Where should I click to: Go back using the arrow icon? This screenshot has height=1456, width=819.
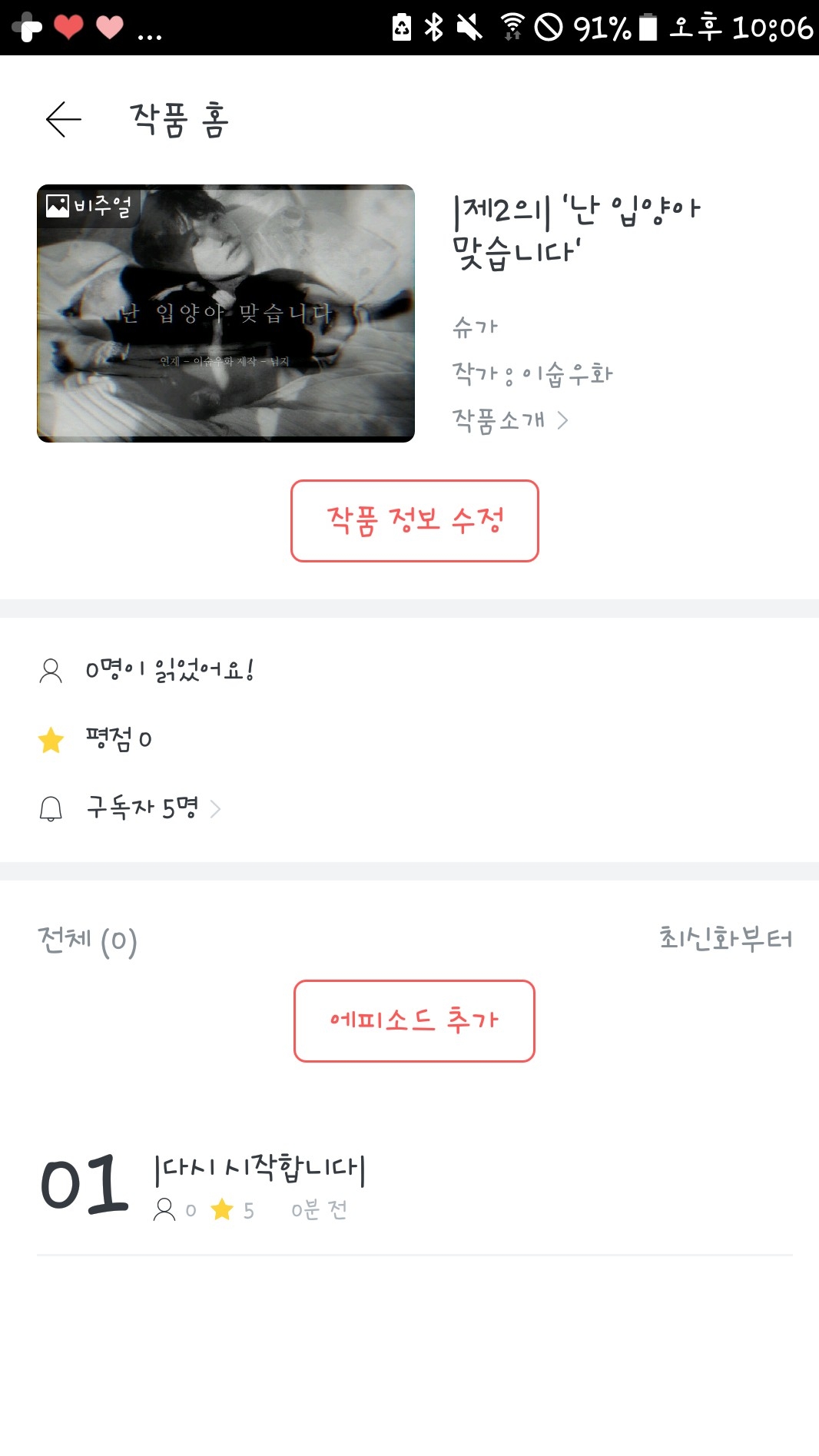(63, 120)
